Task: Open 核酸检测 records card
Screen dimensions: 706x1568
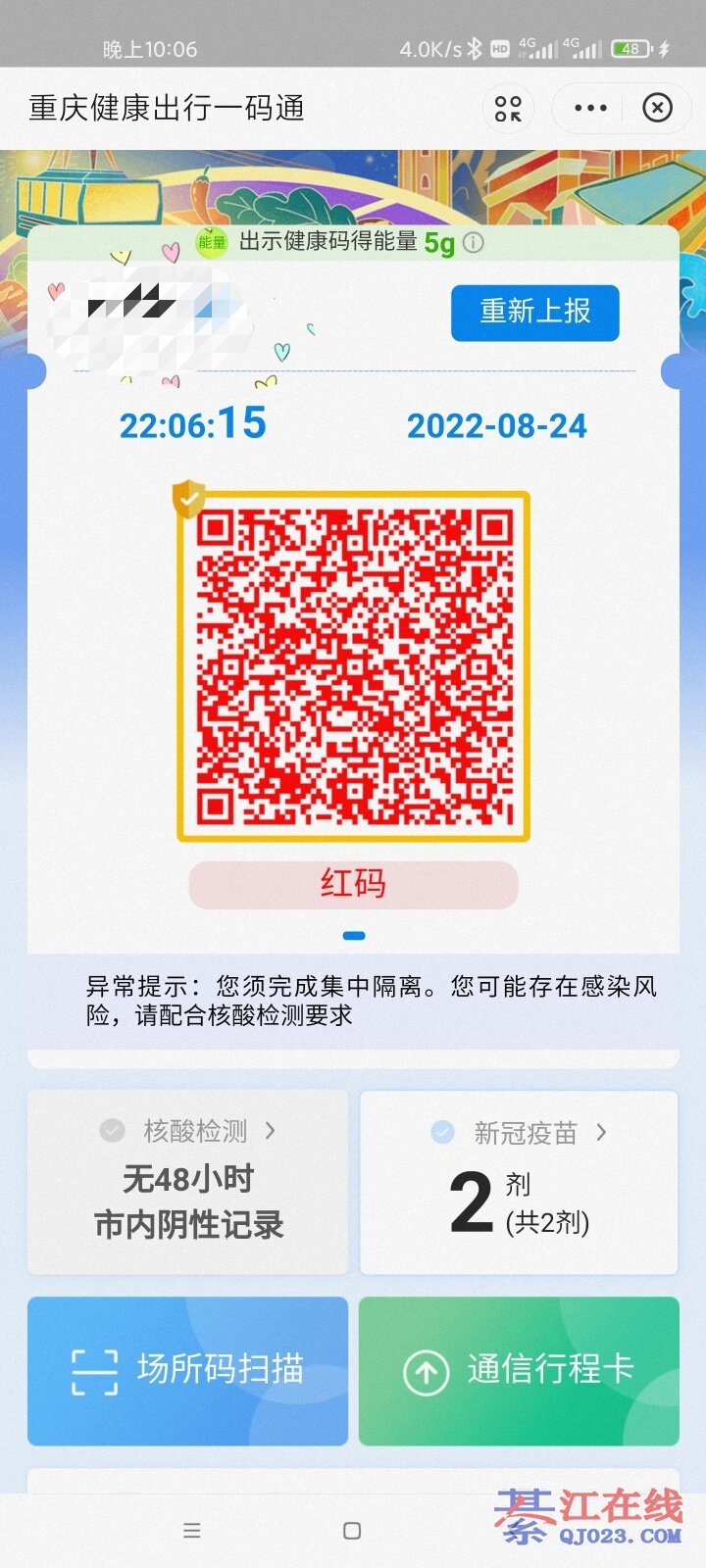Action: click(x=187, y=1181)
